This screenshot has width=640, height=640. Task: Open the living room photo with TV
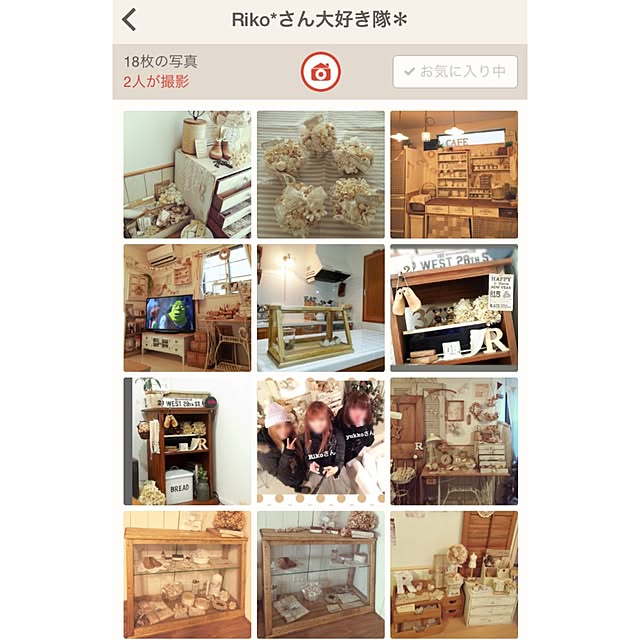(x=186, y=308)
